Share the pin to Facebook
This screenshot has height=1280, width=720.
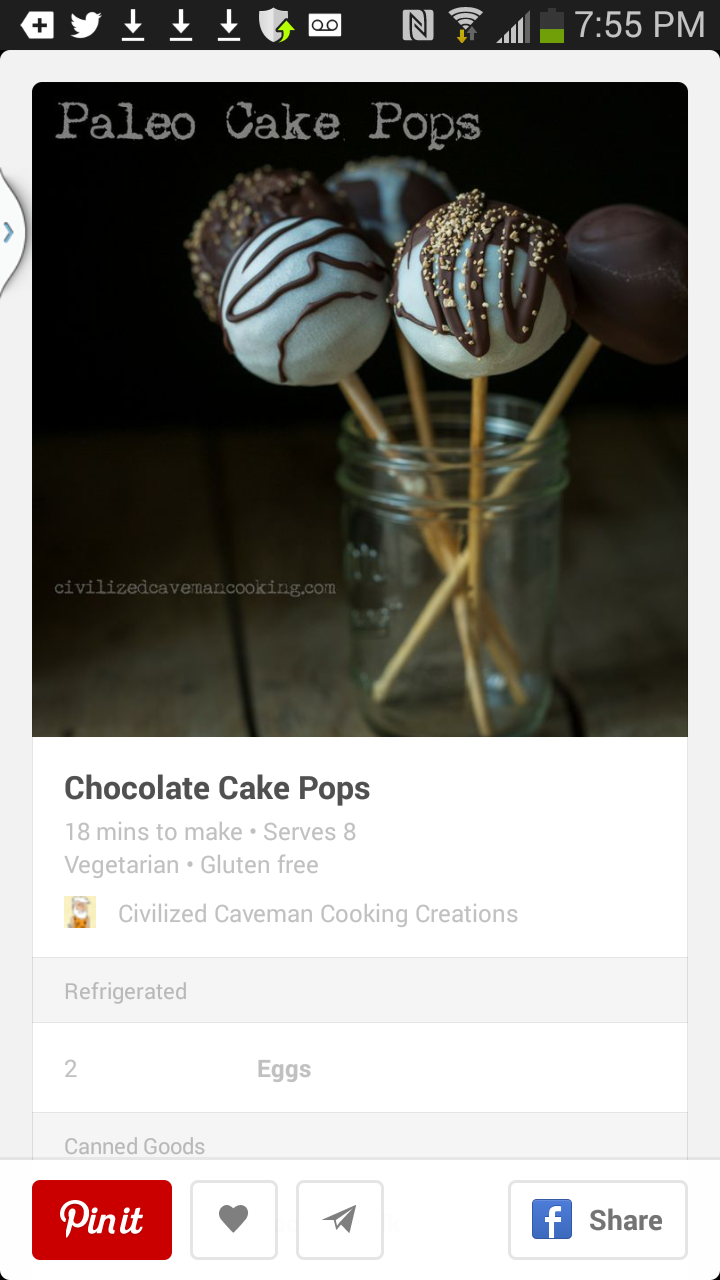click(597, 1219)
